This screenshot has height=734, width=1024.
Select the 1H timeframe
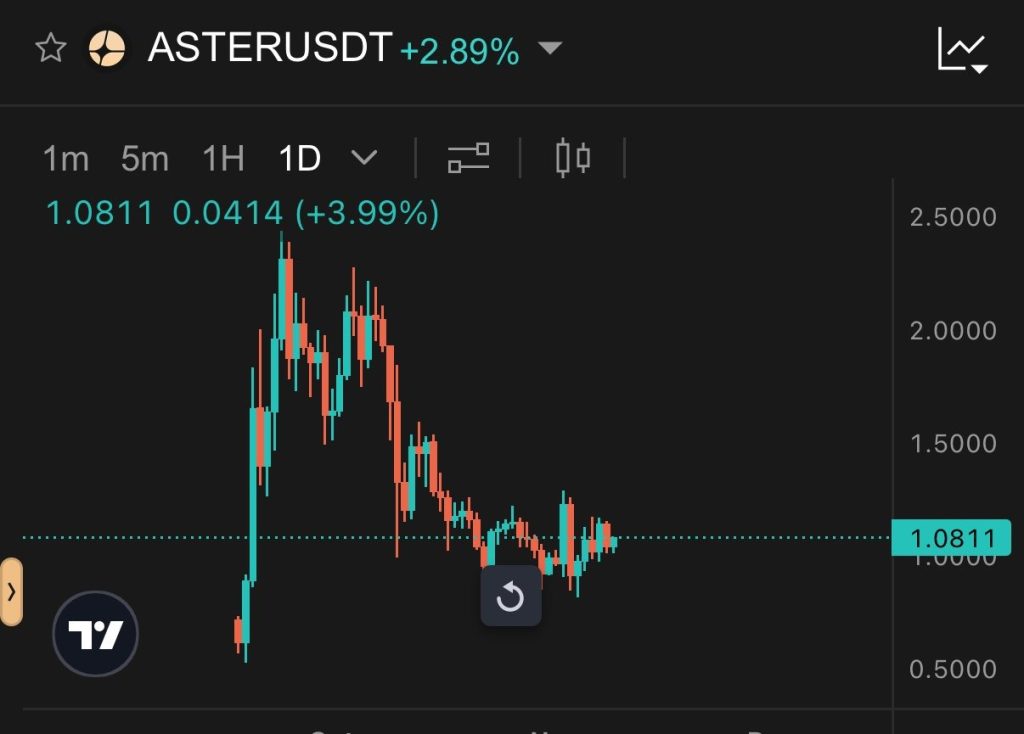pyautogui.click(x=223, y=158)
